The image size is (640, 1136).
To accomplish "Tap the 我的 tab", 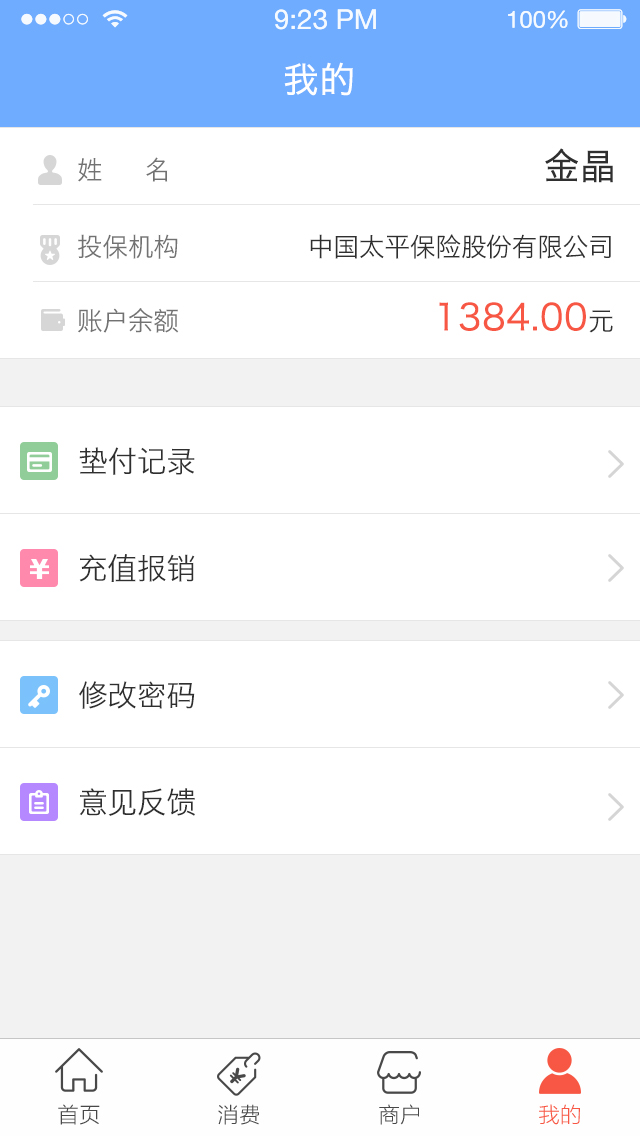I will 559,1087.
